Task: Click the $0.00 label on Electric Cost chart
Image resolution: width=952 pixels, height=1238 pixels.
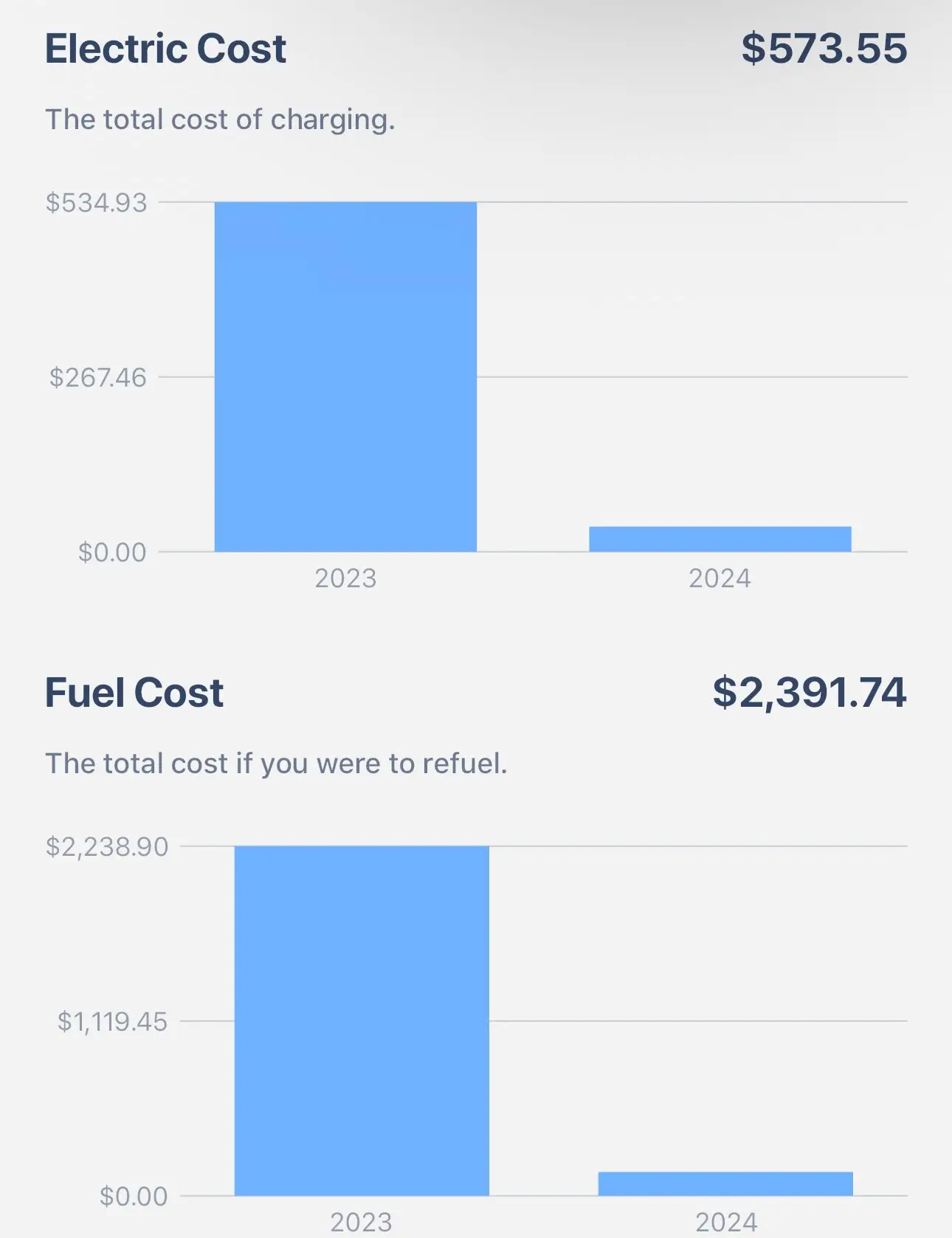Action: [114, 552]
